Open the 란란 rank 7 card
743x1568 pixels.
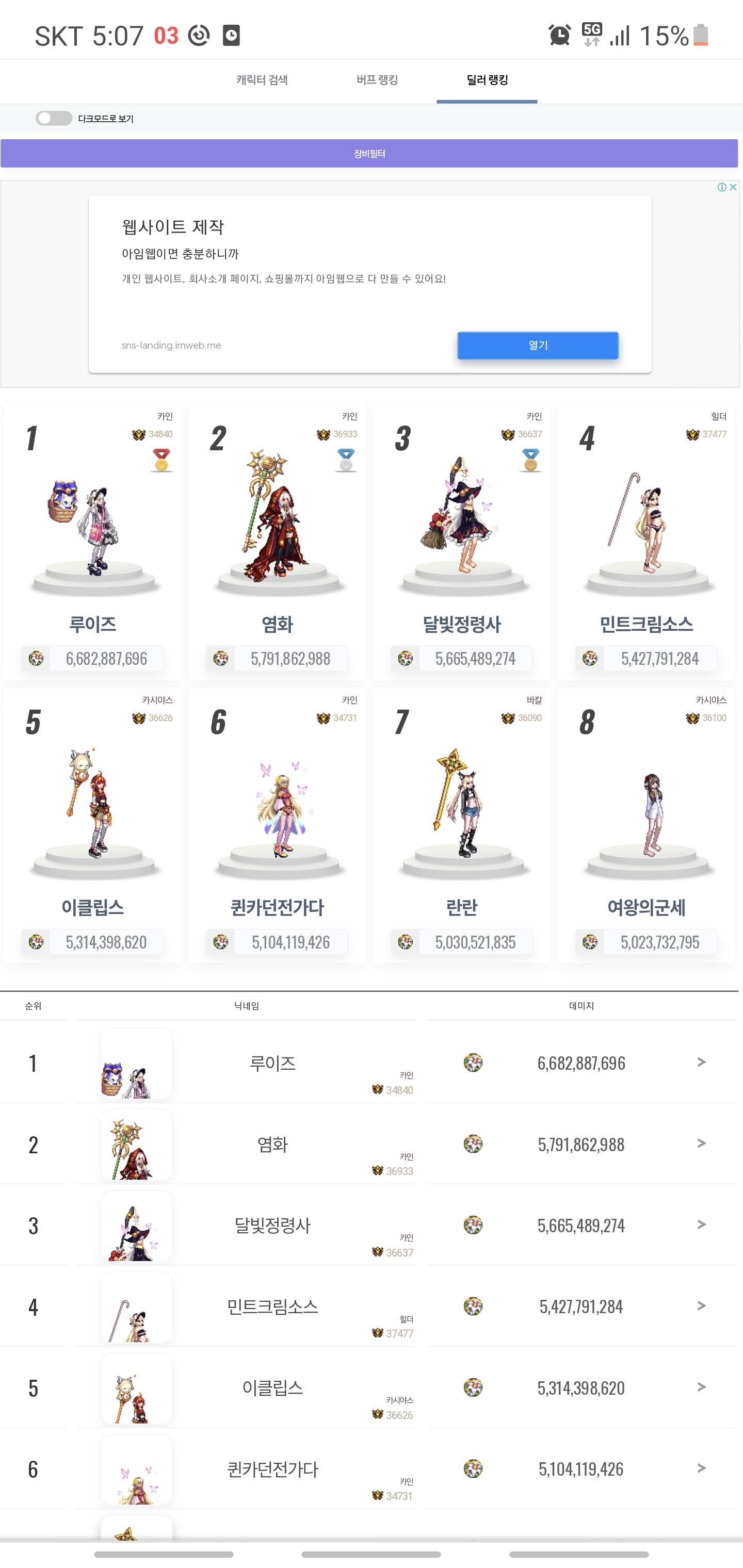pyautogui.click(x=462, y=825)
